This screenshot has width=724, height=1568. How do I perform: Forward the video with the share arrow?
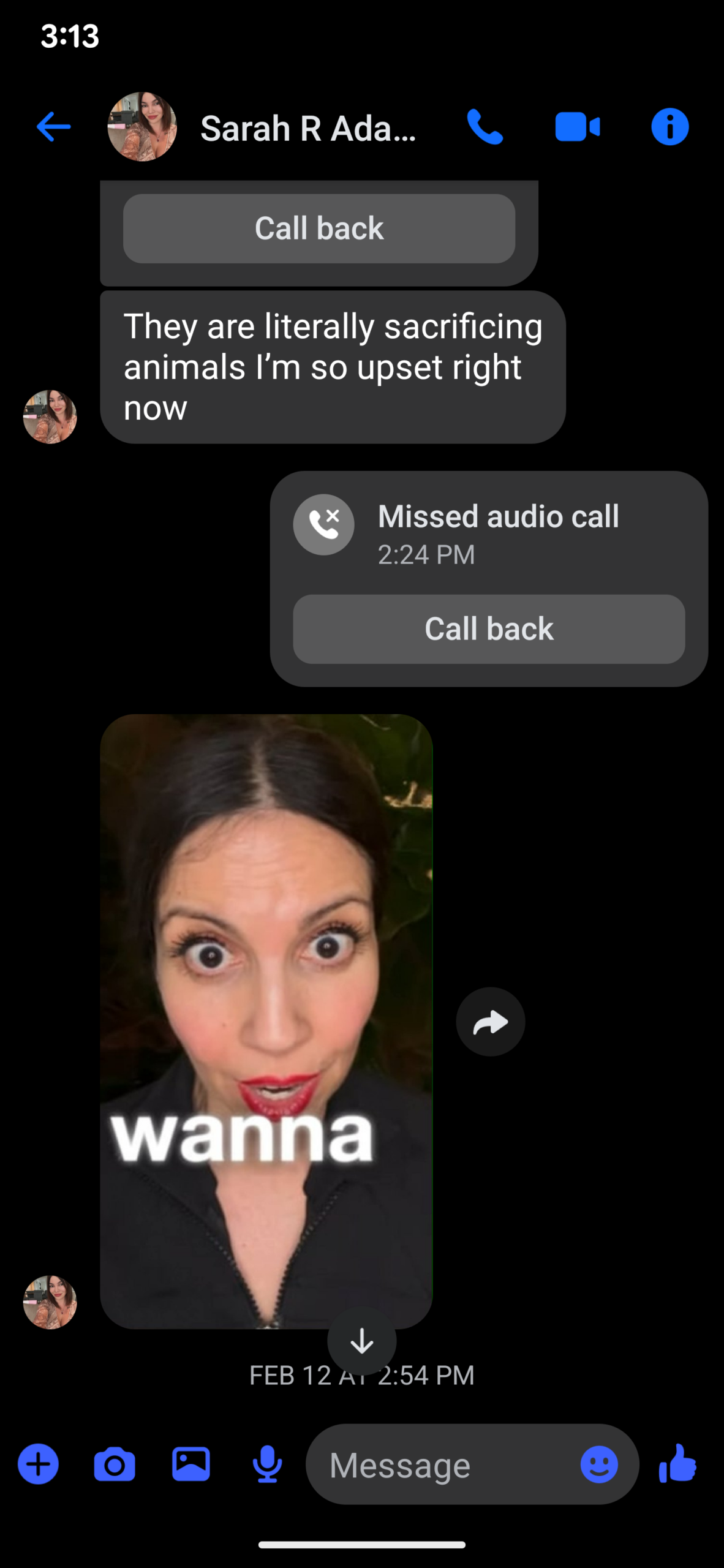490,1022
